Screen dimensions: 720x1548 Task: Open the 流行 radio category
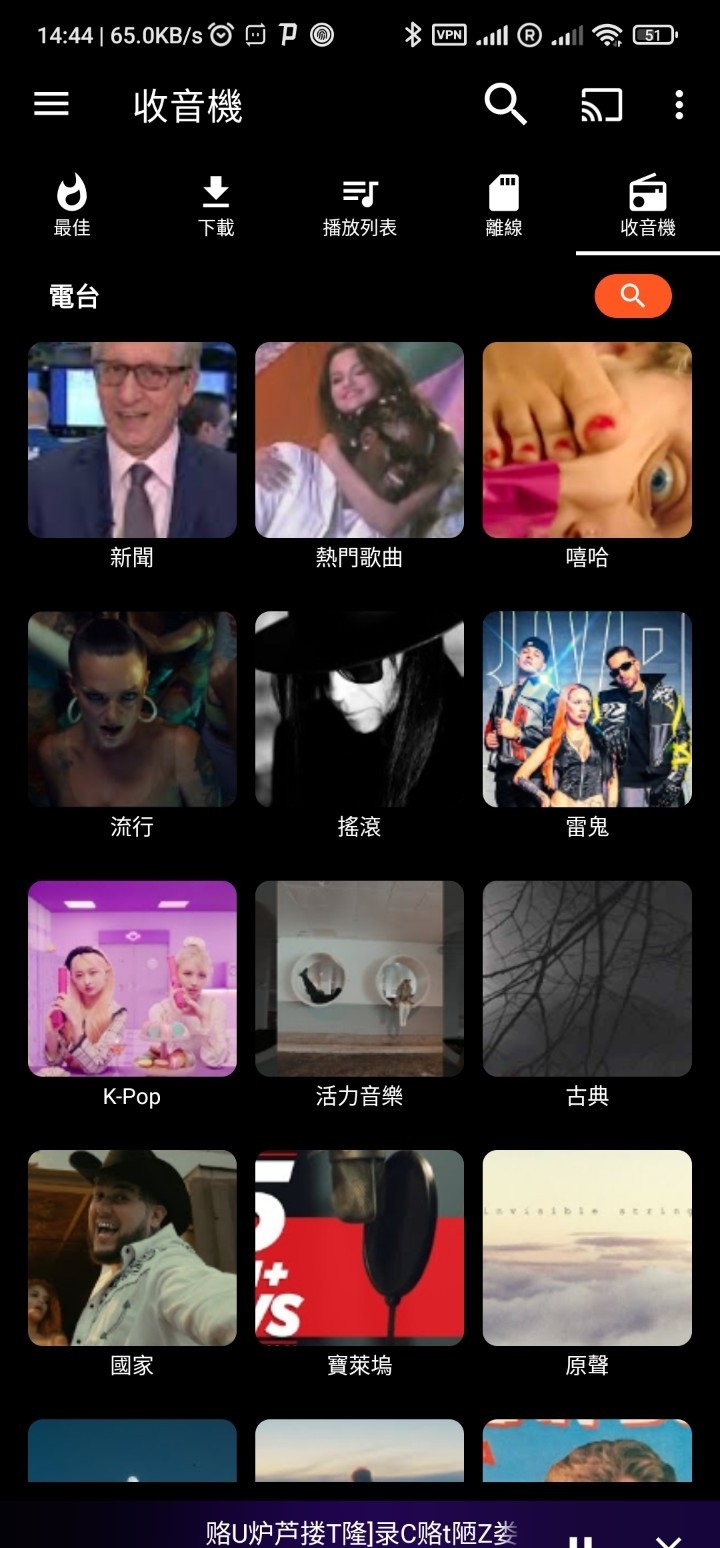[132, 710]
